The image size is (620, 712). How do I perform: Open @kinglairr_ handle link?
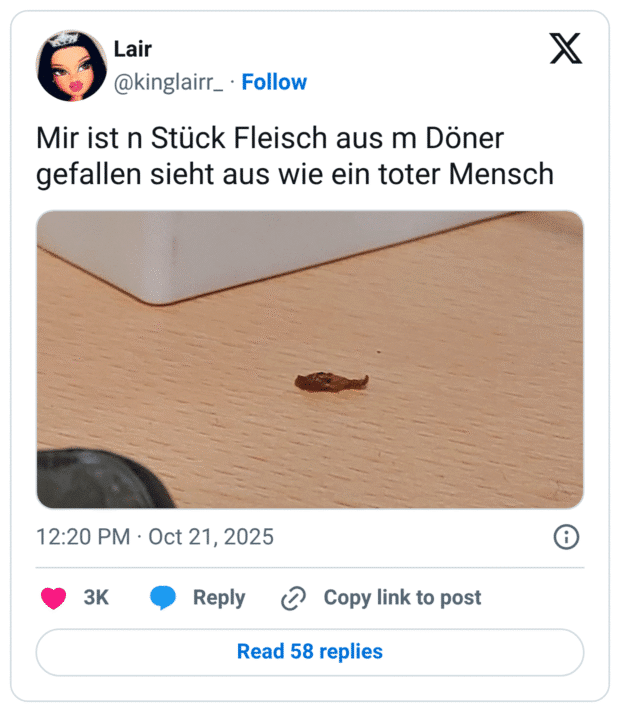pyautogui.click(x=169, y=82)
